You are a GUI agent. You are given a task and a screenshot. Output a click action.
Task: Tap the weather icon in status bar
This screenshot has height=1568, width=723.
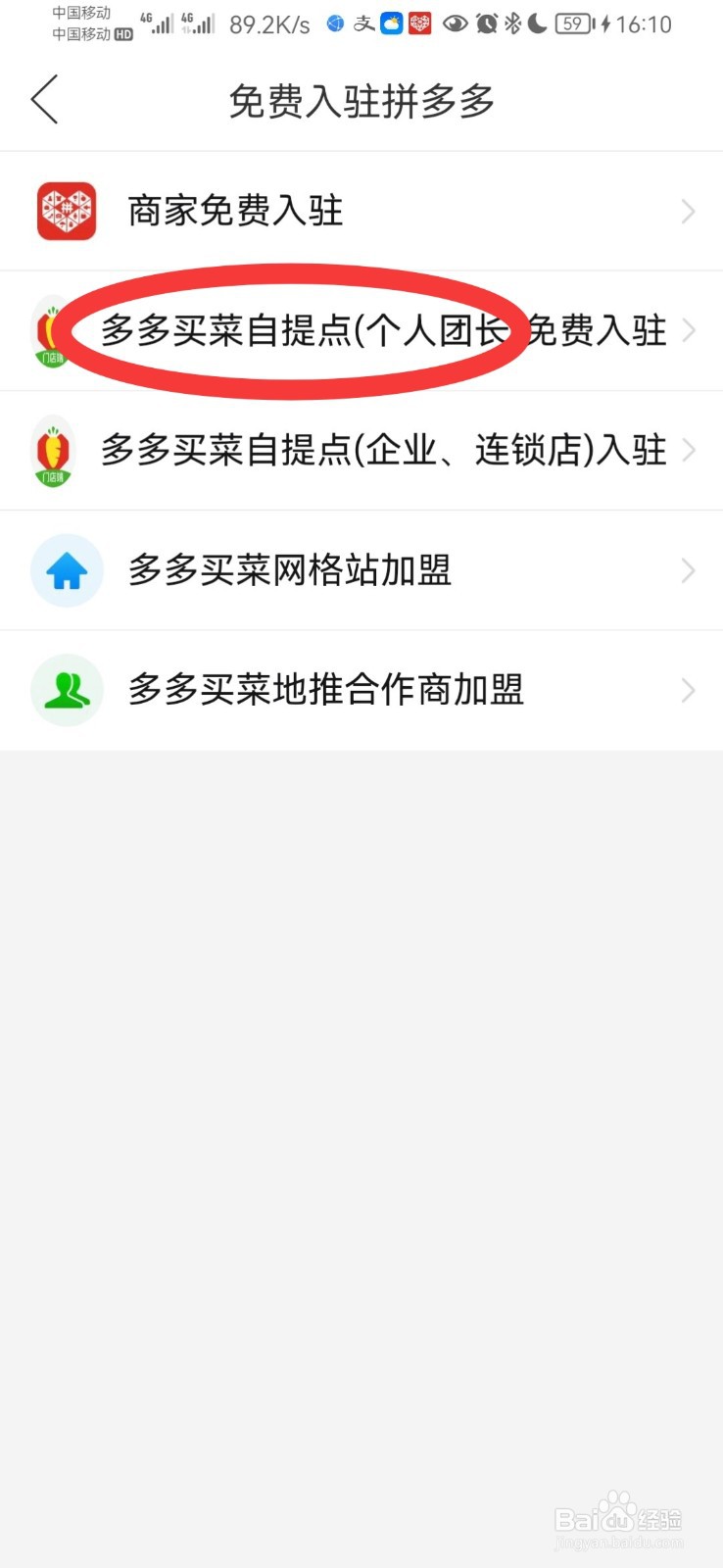coord(390,24)
